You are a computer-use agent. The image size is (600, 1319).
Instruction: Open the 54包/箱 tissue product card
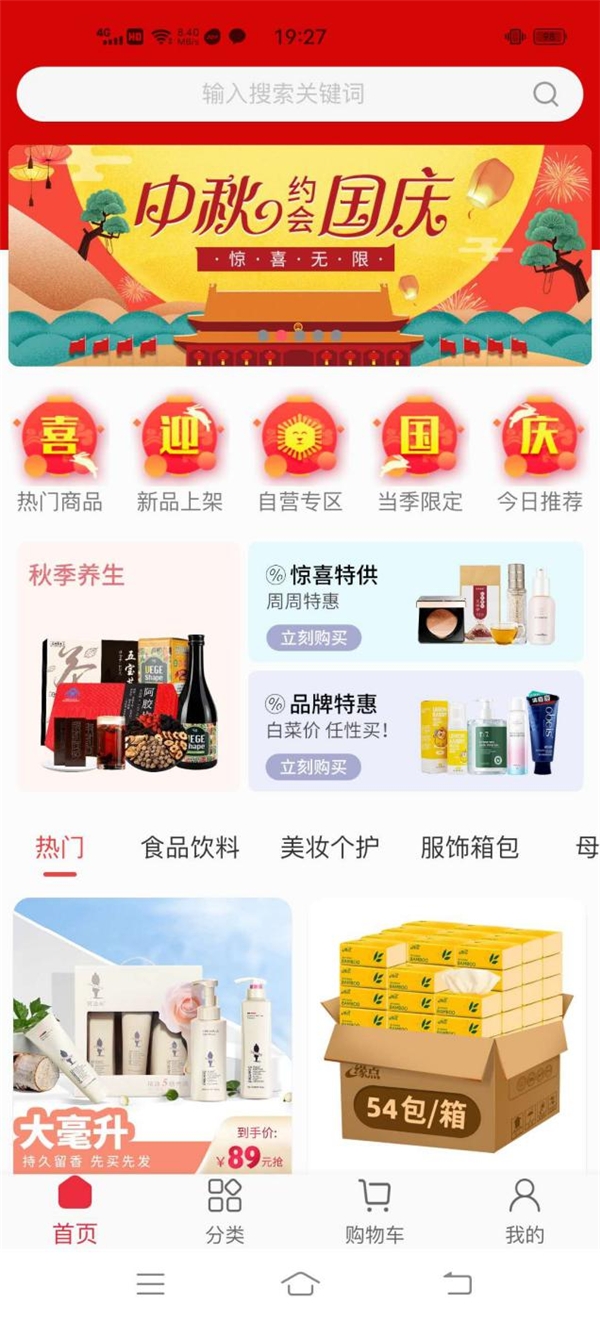pos(446,1035)
